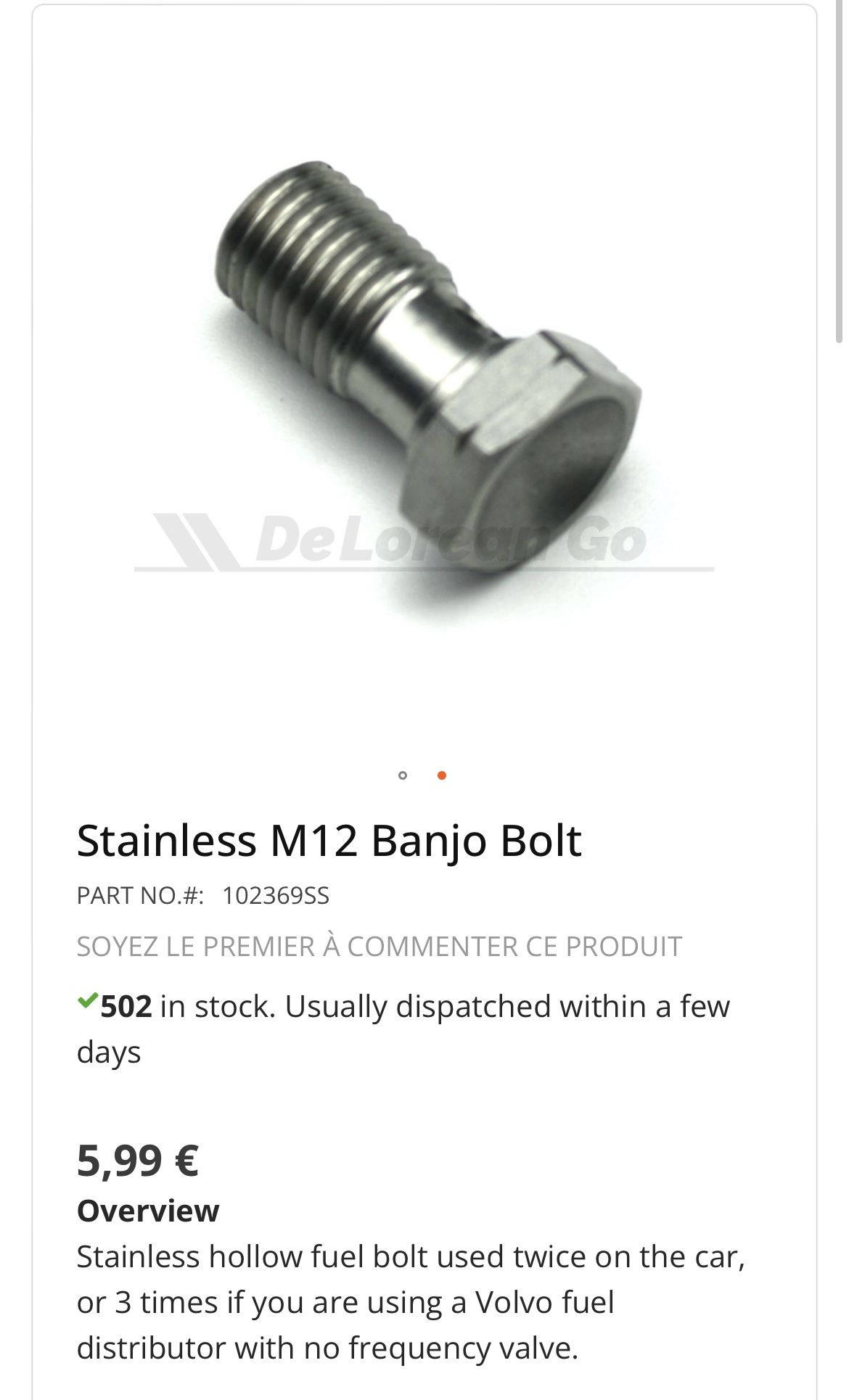This screenshot has width=849, height=1400.
Task: Open 'Soyez le premier à commenter ce produit' link
Action: point(380,947)
